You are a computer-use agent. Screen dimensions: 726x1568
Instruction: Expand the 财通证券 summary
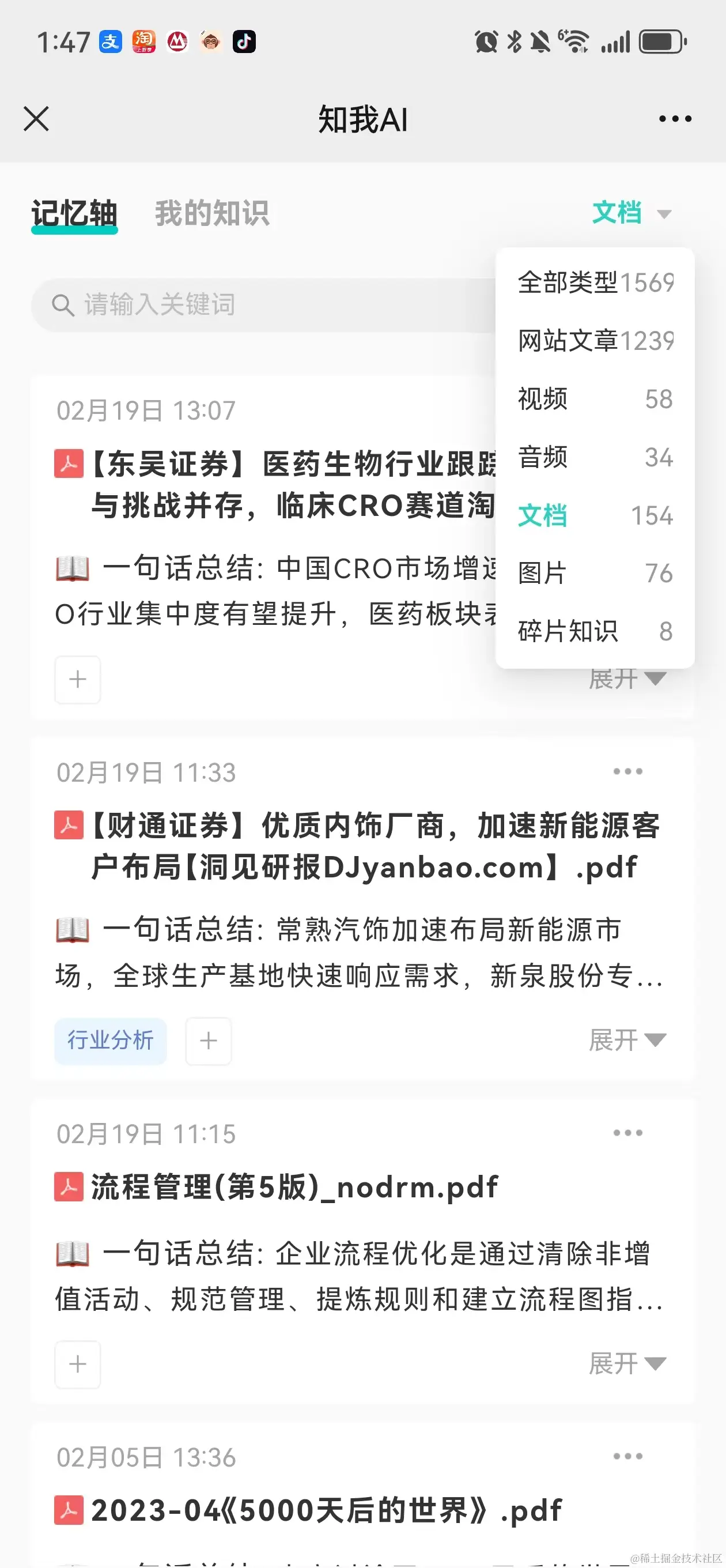click(627, 1041)
